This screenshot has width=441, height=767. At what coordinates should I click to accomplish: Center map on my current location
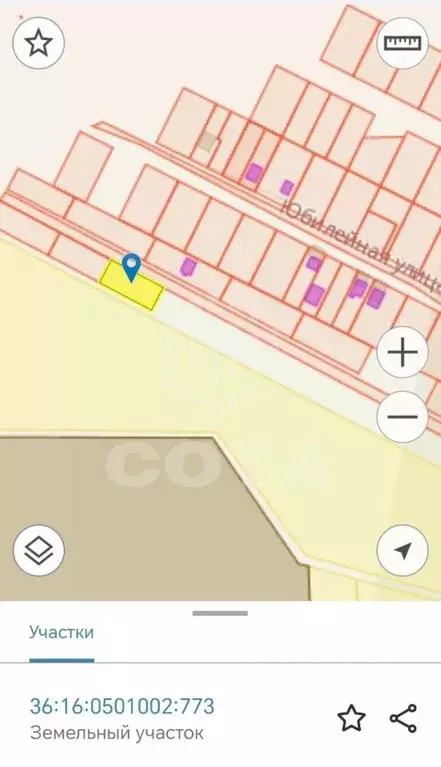(x=402, y=551)
